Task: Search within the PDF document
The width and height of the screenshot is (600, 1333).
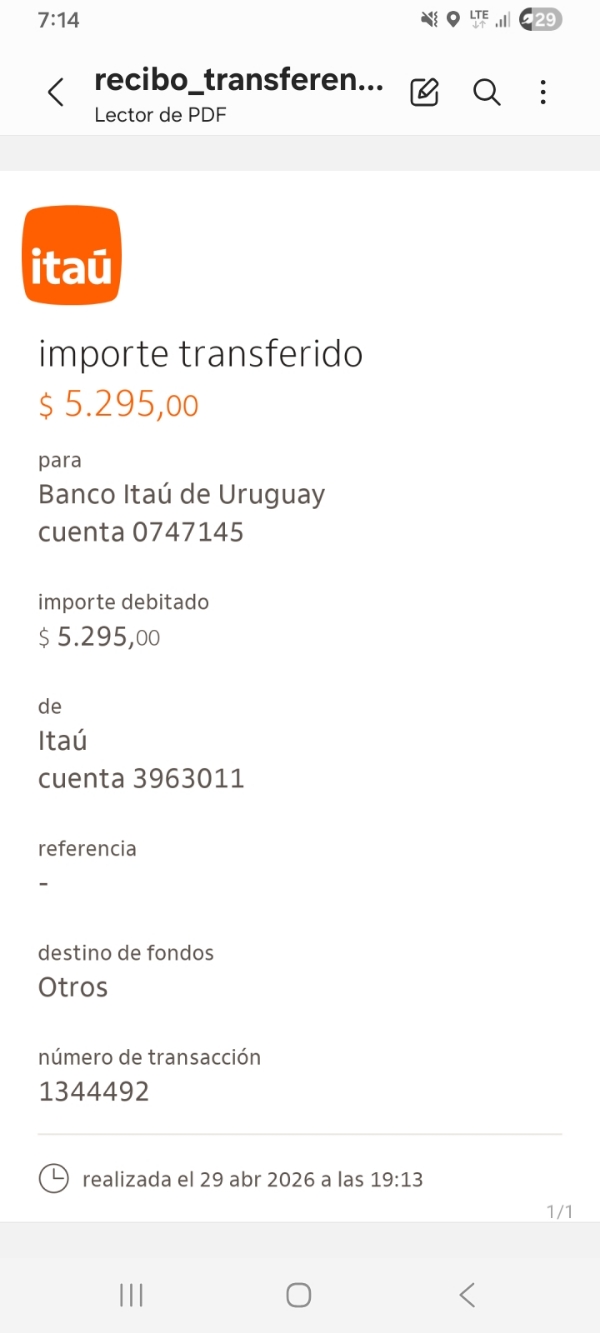Action: click(x=486, y=92)
